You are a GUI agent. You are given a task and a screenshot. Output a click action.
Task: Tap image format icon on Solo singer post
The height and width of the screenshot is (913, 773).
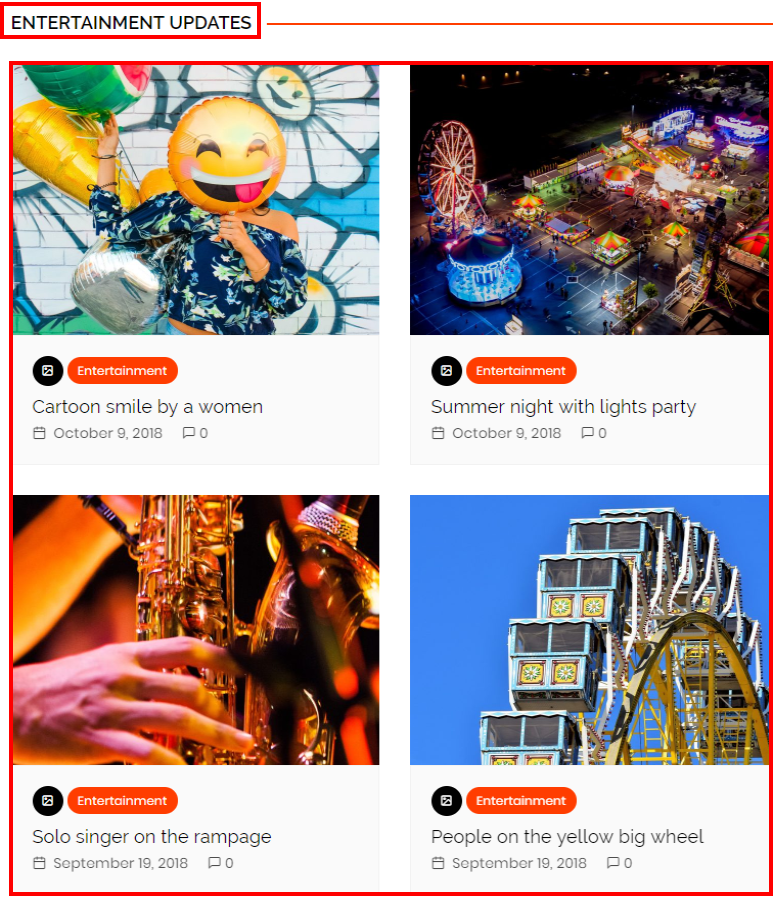pos(47,801)
